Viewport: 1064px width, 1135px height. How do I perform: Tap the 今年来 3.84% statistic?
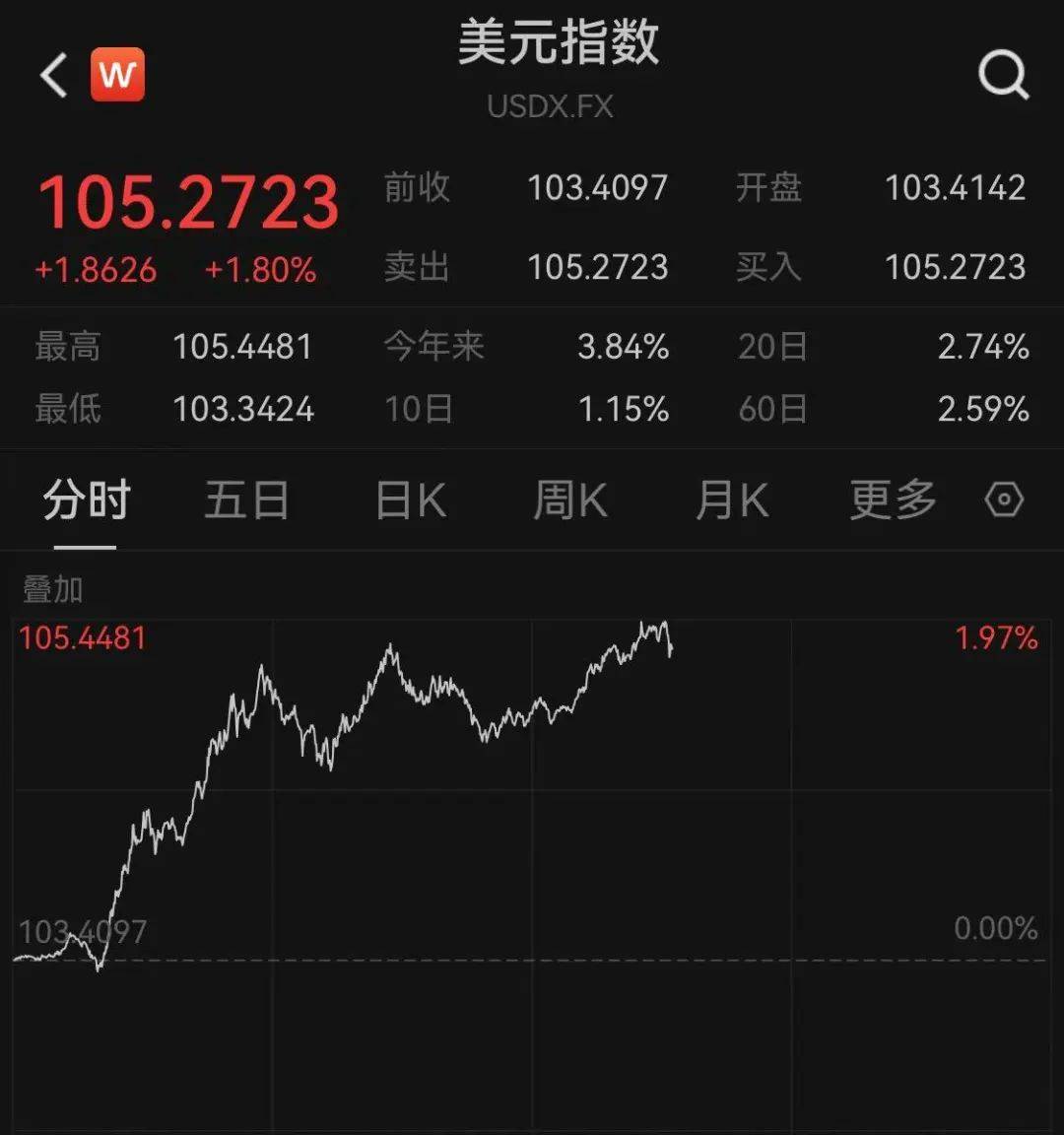pyautogui.click(x=622, y=346)
